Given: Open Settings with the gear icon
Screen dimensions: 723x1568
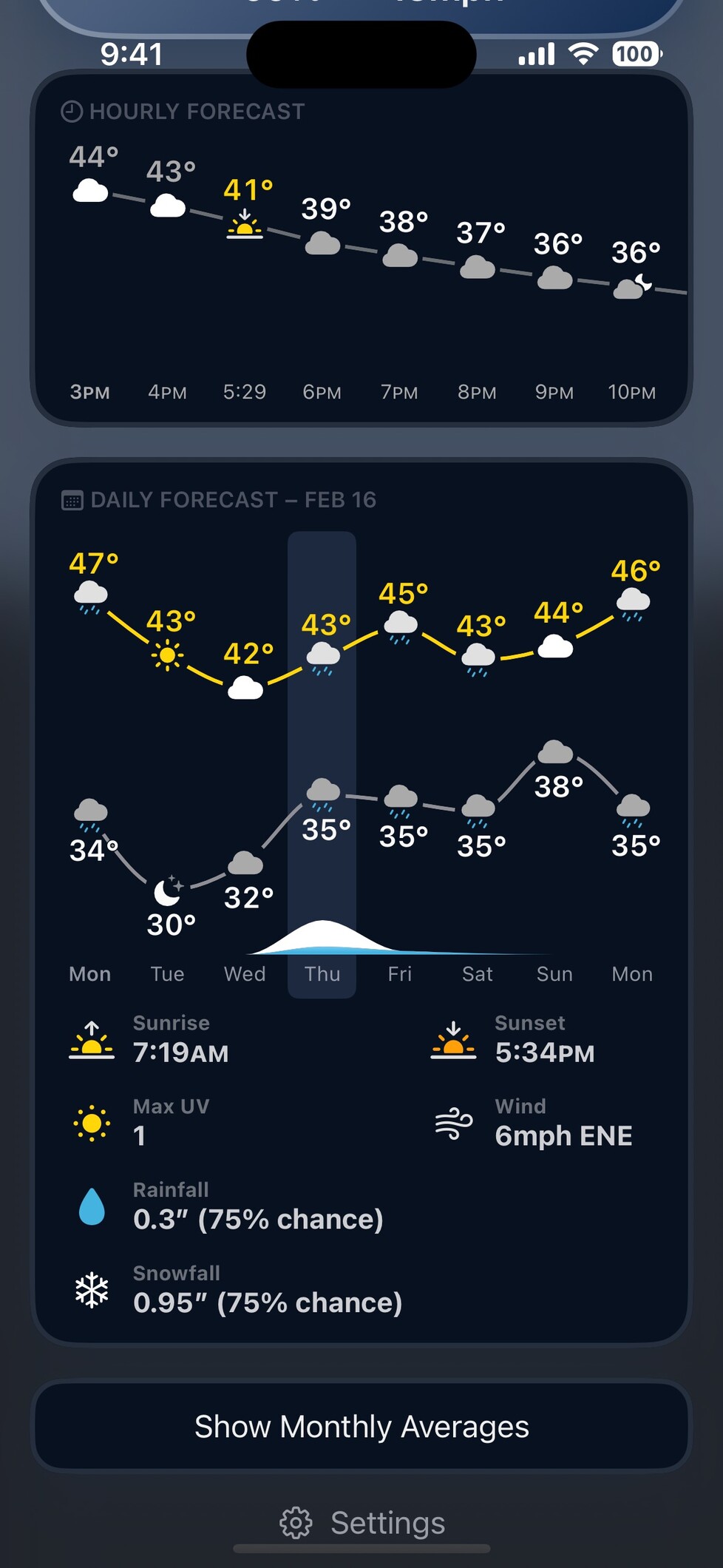Looking at the screenshot, I should (x=296, y=1523).
